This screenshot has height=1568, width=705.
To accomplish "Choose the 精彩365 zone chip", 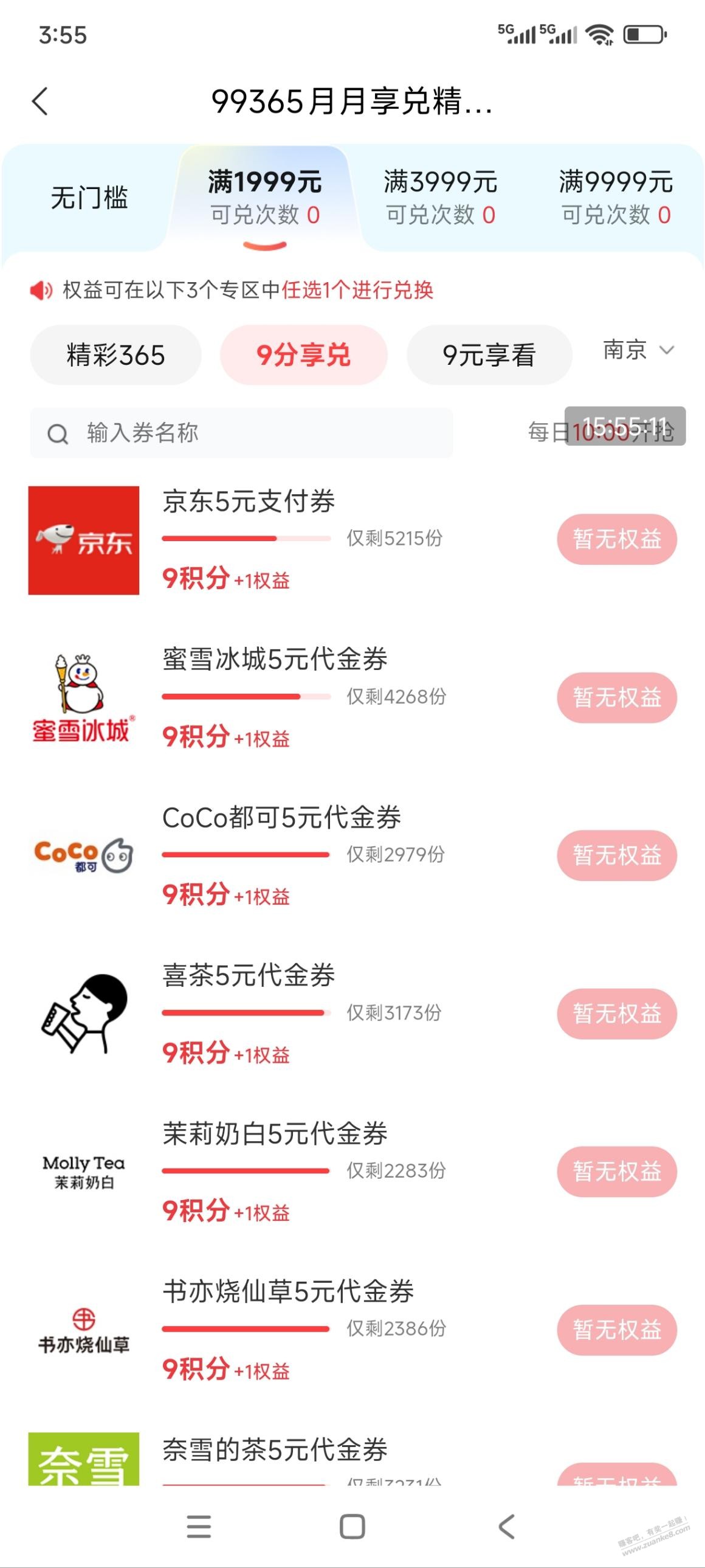I will point(115,355).
